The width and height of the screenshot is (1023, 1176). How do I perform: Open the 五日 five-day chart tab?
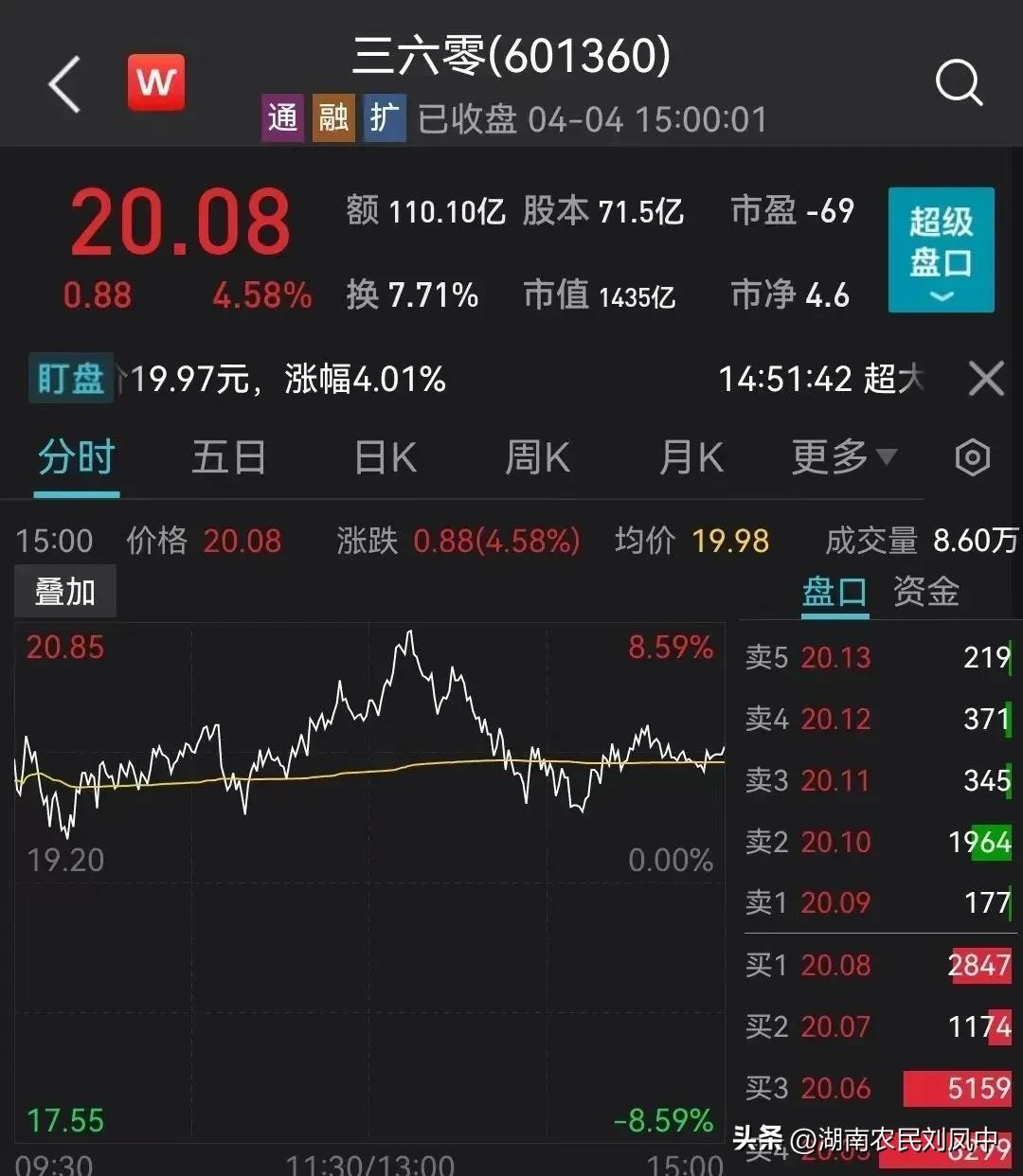(227, 457)
